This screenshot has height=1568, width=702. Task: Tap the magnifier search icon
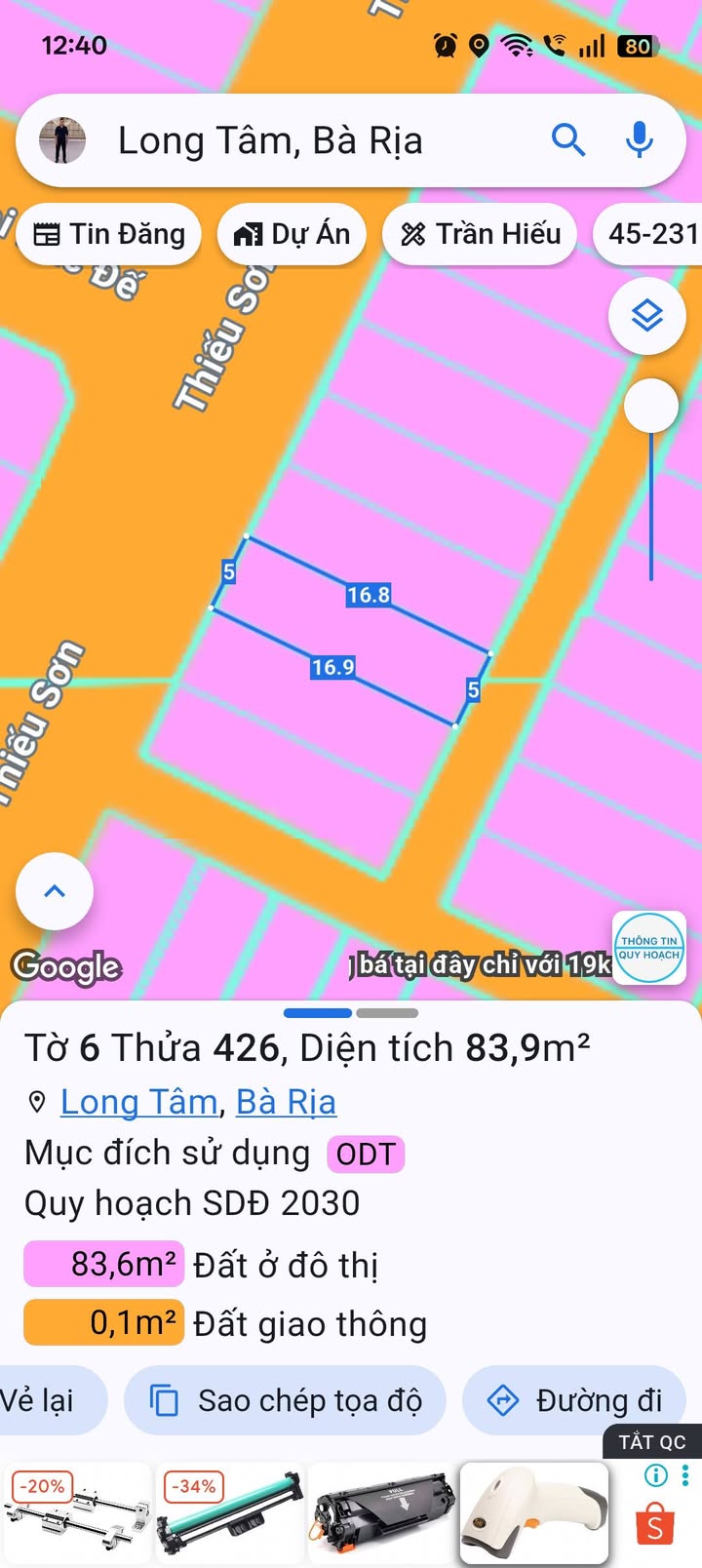point(568,140)
